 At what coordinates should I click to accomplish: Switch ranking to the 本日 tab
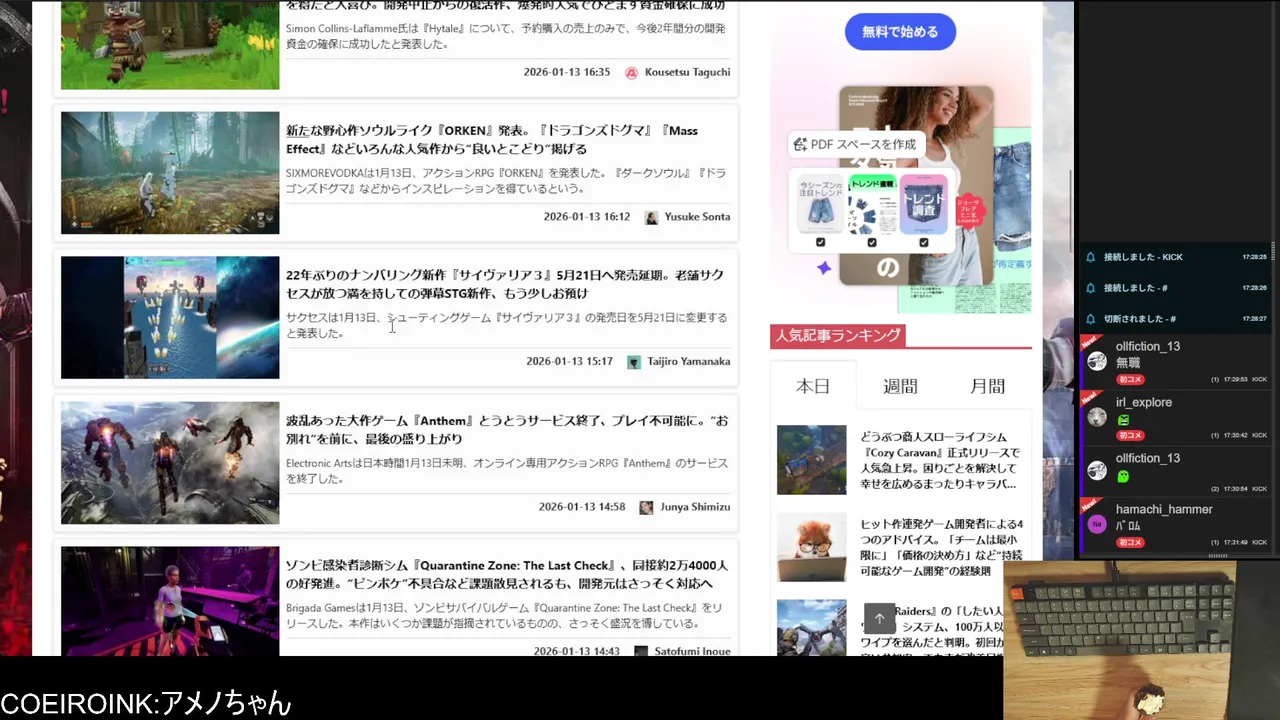click(813, 386)
